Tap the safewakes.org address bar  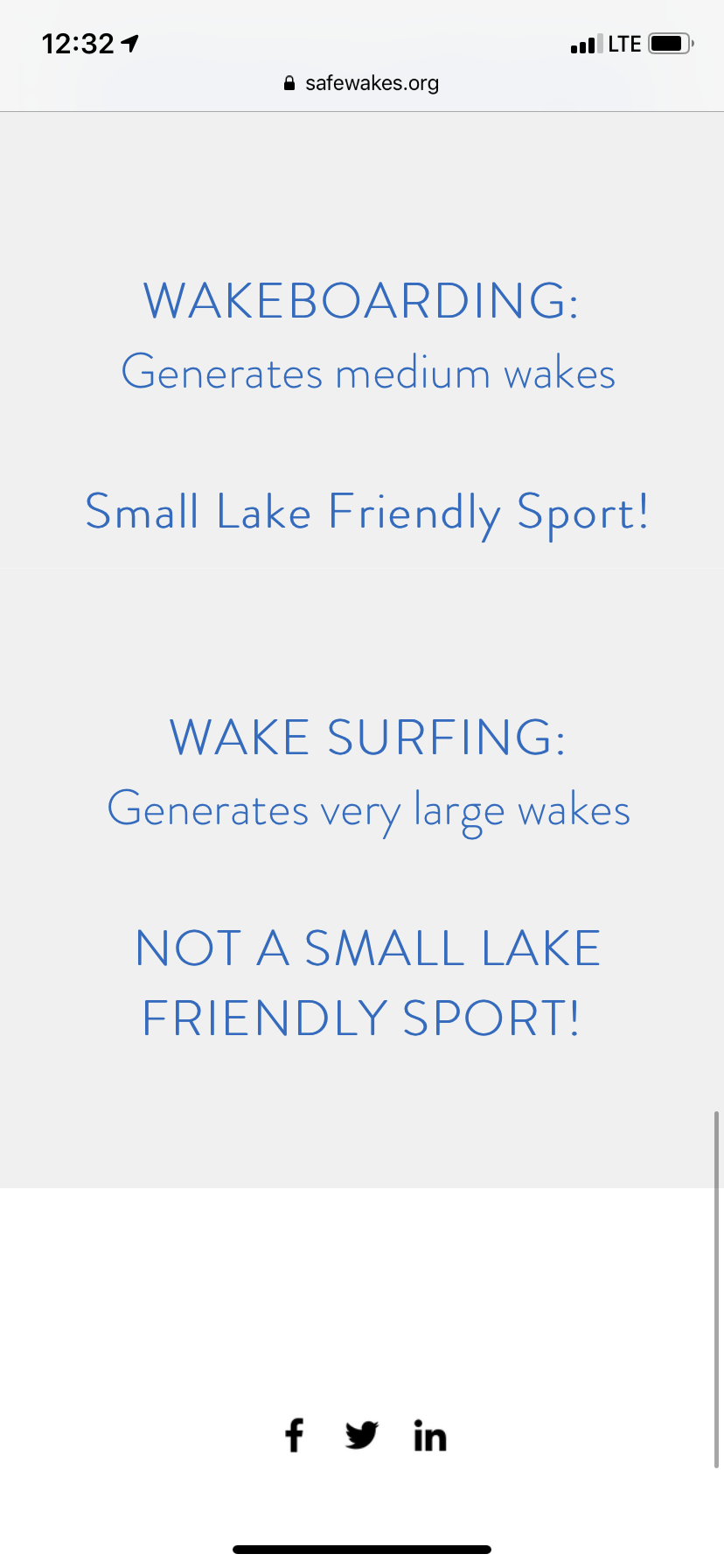[362, 83]
